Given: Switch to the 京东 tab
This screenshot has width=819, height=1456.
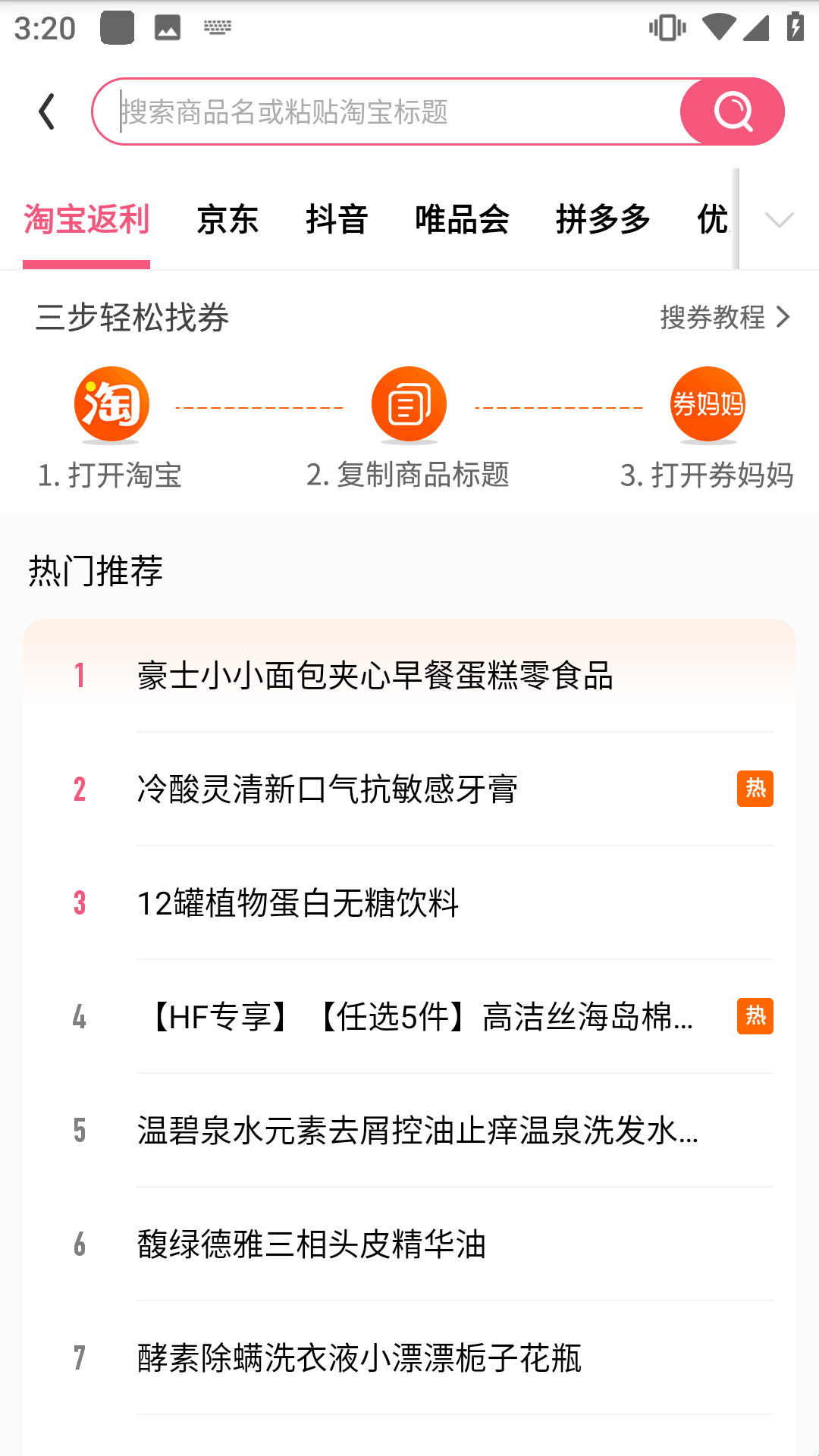Looking at the screenshot, I should [227, 219].
